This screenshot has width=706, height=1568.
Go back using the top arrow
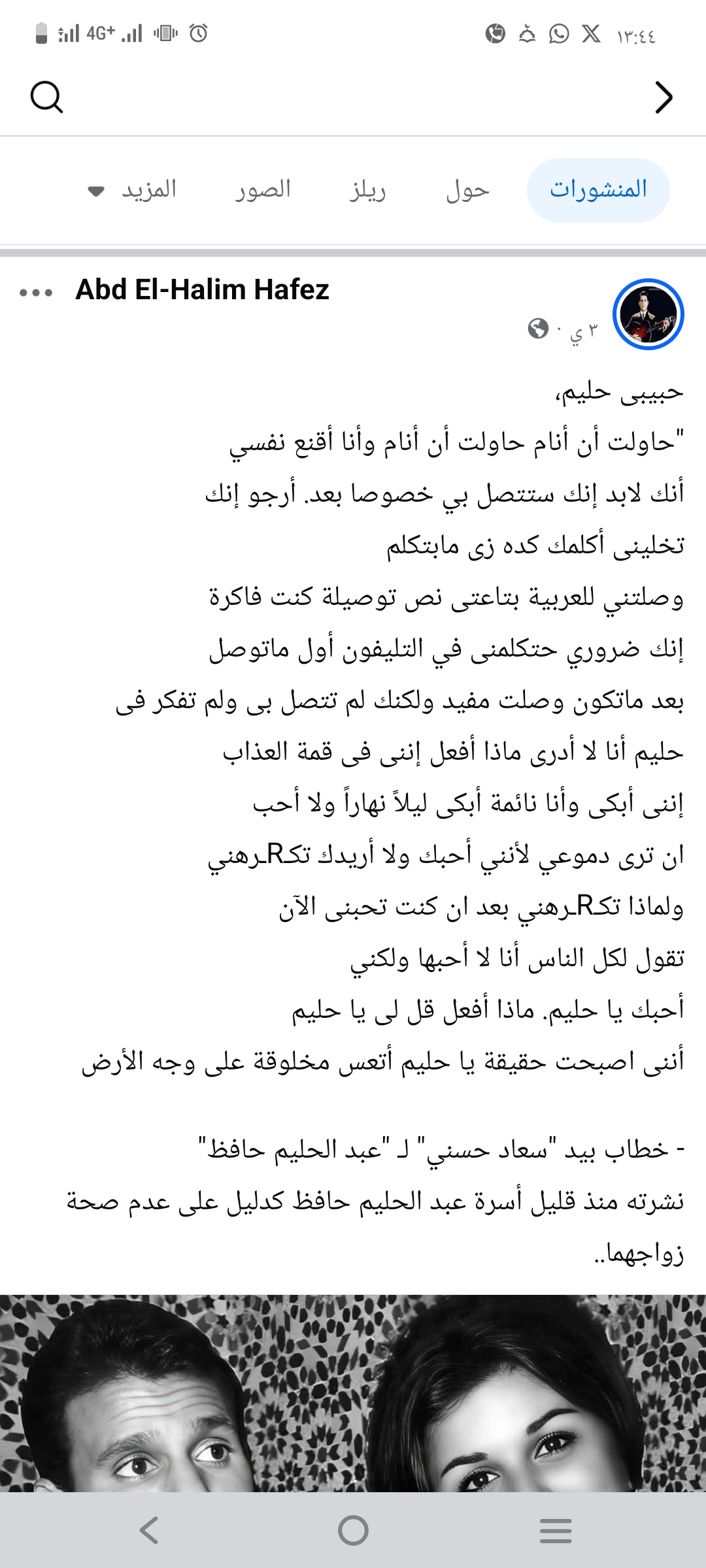point(664,98)
